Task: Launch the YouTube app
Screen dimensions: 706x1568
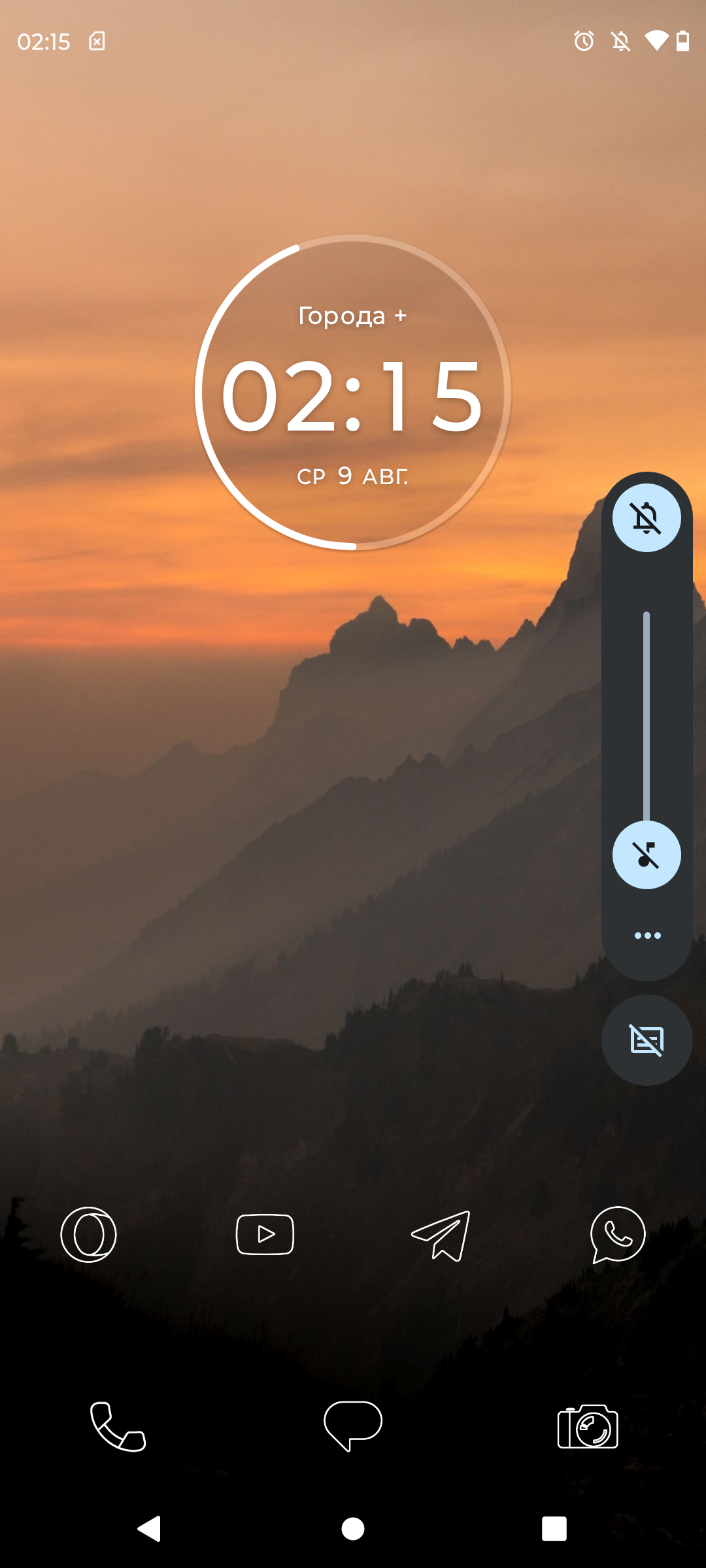Action: [265, 1235]
